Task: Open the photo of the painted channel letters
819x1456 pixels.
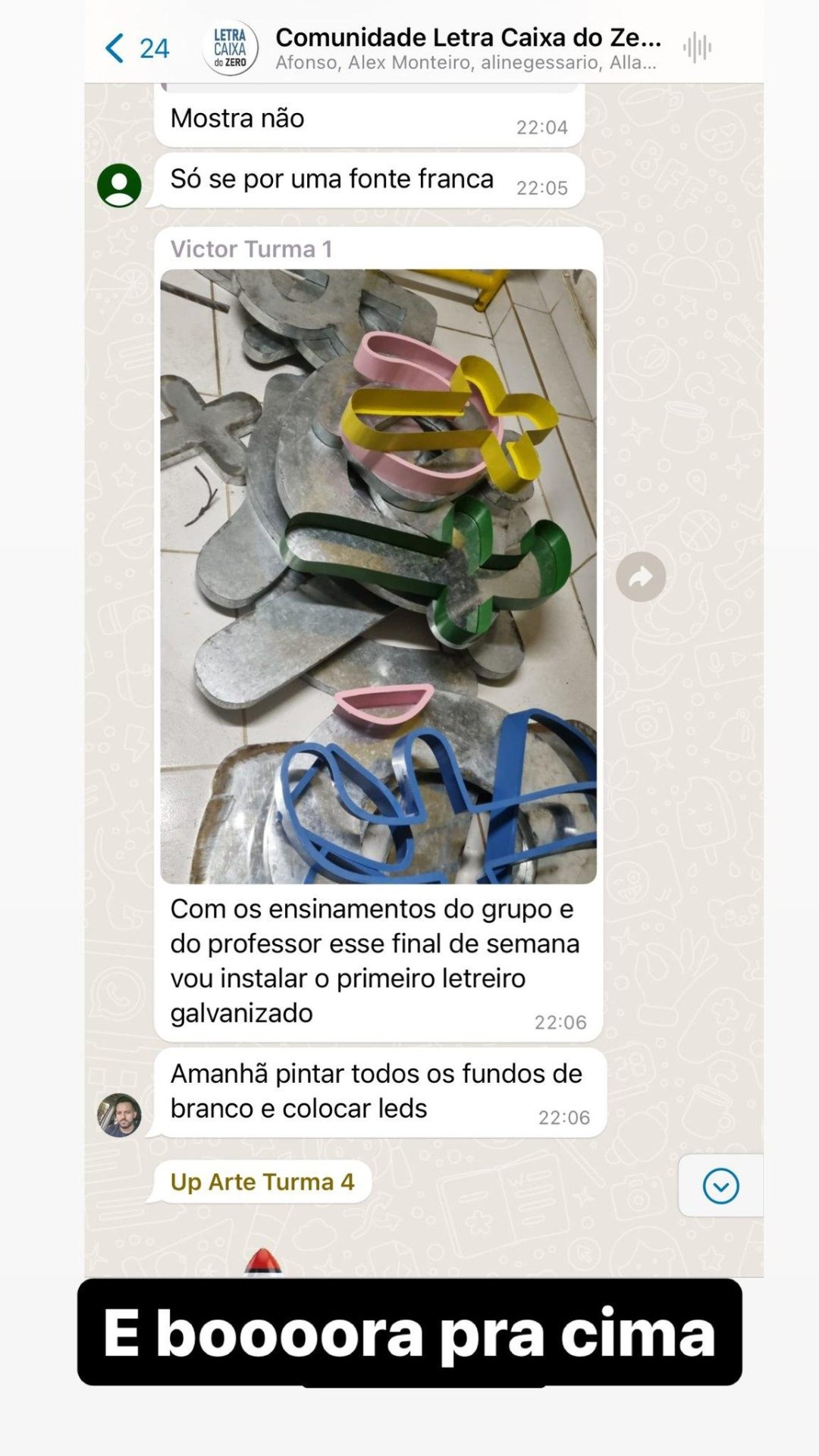Action: [379, 576]
